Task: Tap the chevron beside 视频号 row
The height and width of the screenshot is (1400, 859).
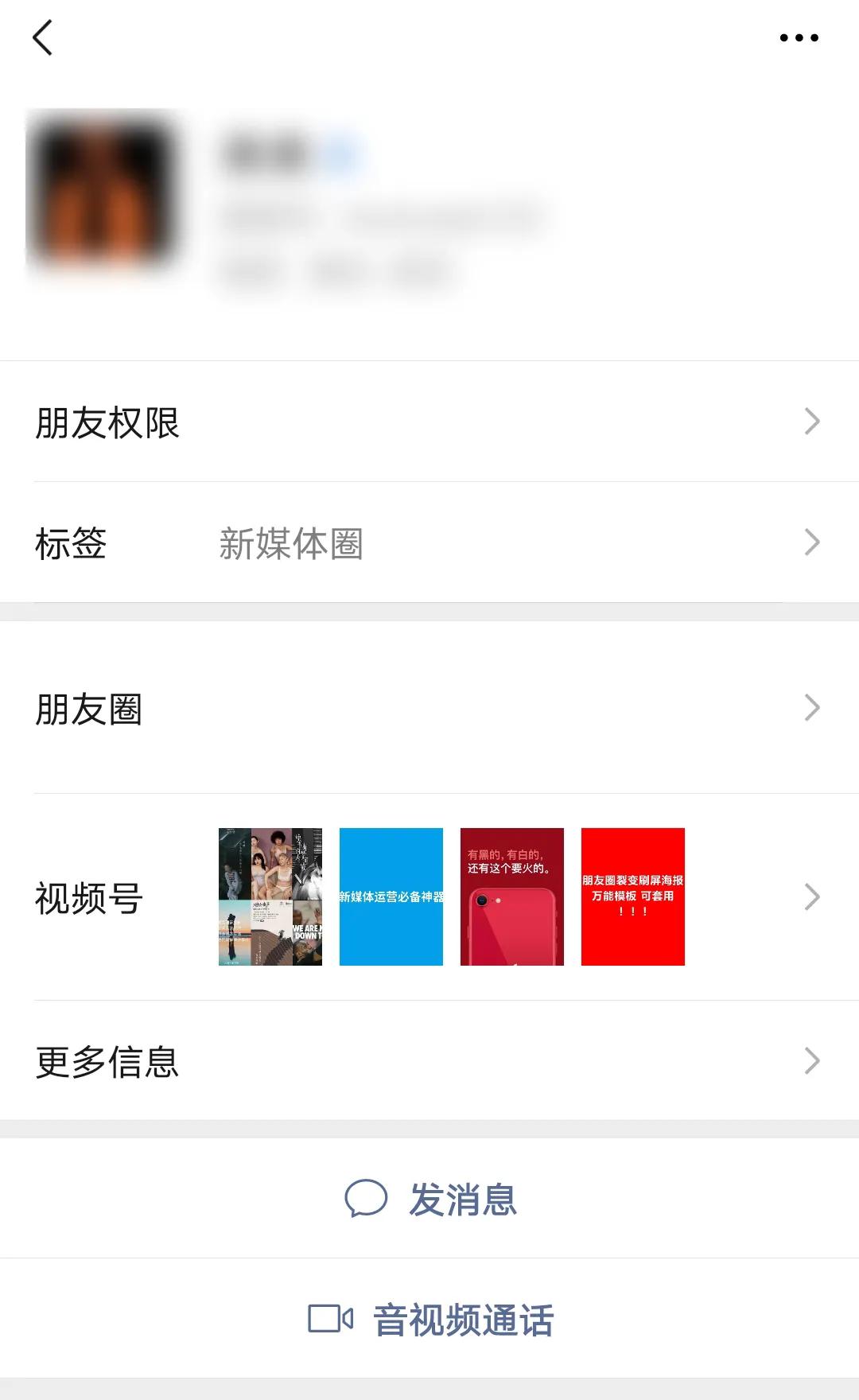Action: point(811,897)
